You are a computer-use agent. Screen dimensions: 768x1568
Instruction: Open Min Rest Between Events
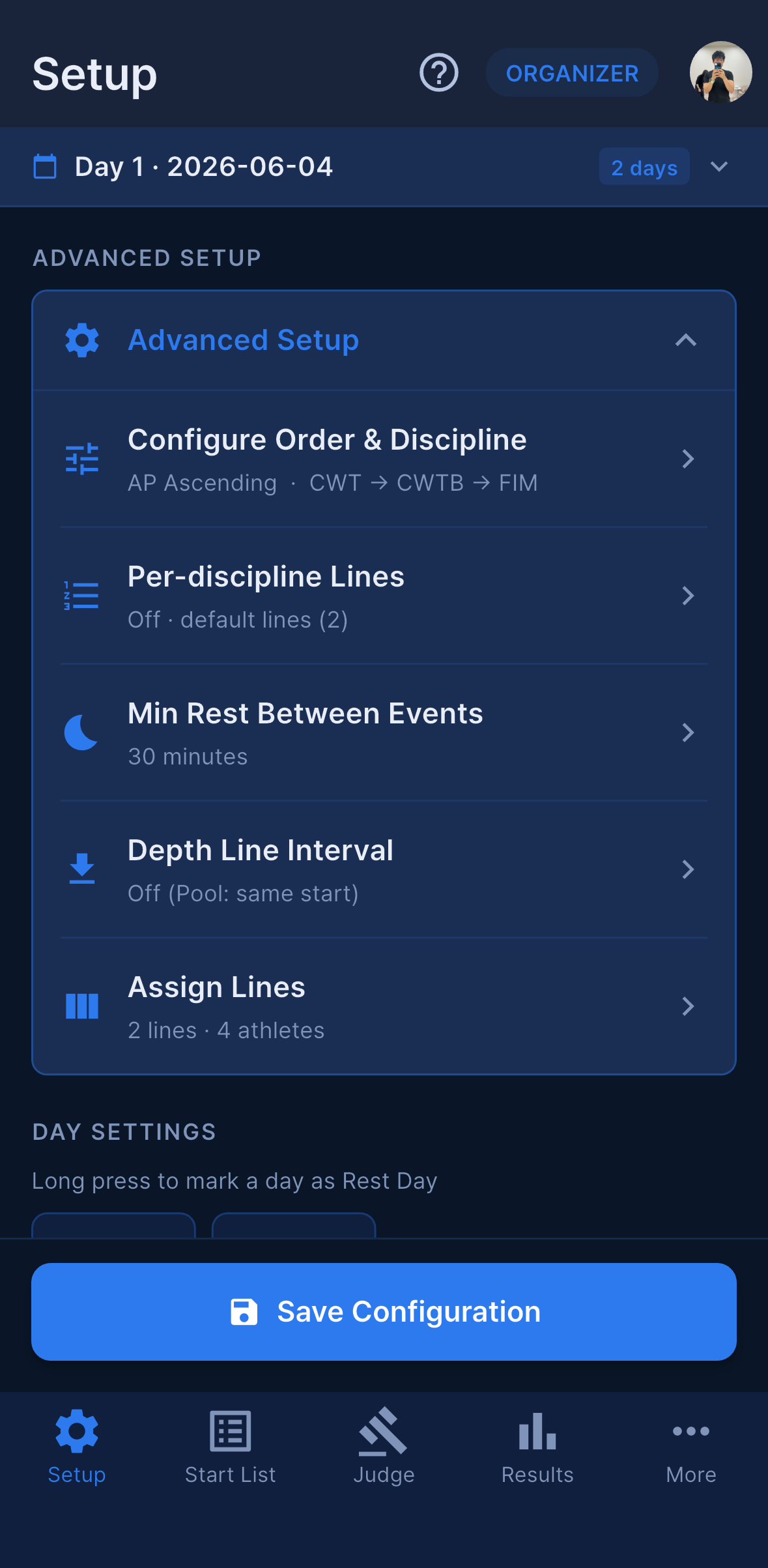click(384, 733)
